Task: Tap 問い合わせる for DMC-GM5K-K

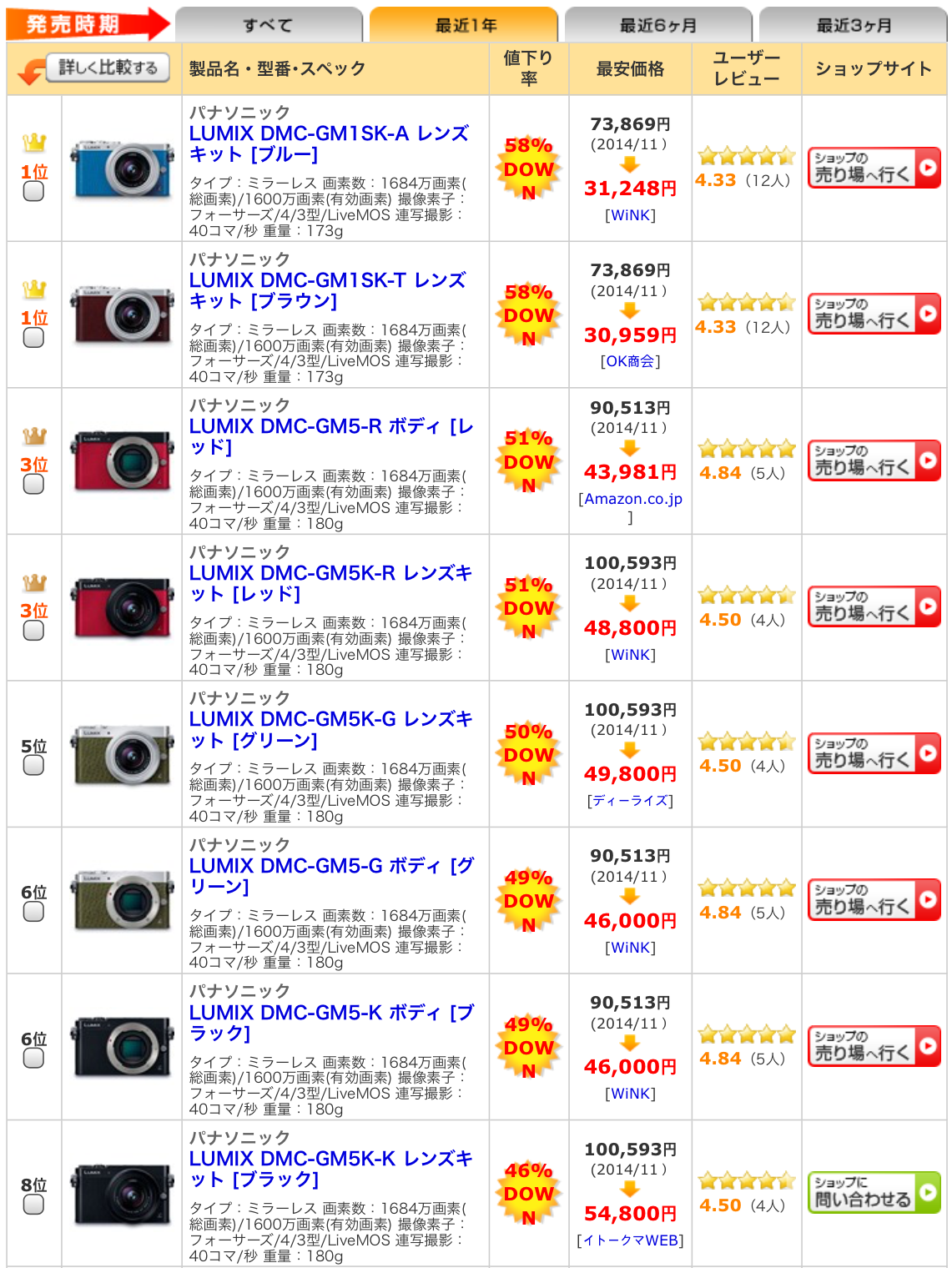Action: point(874,1192)
